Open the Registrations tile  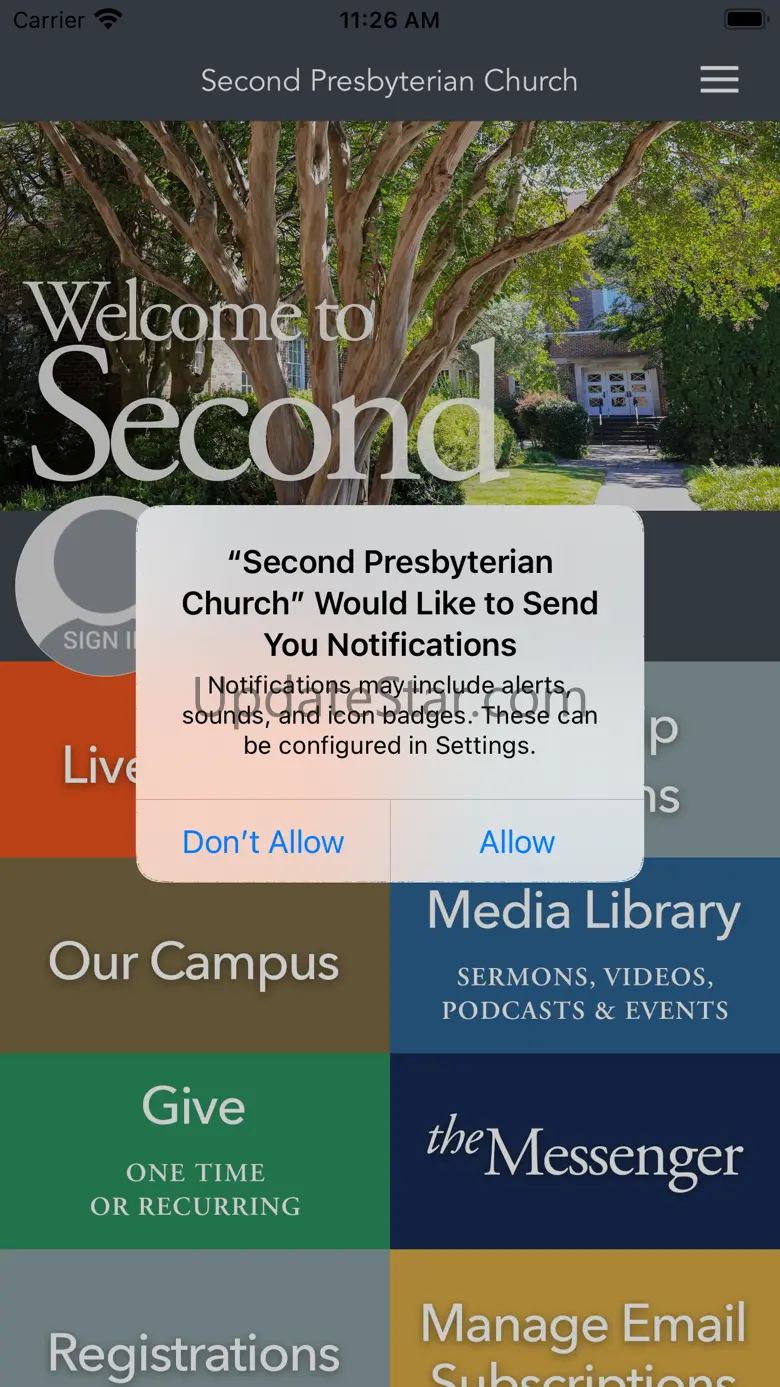[x=195, y=1318]
